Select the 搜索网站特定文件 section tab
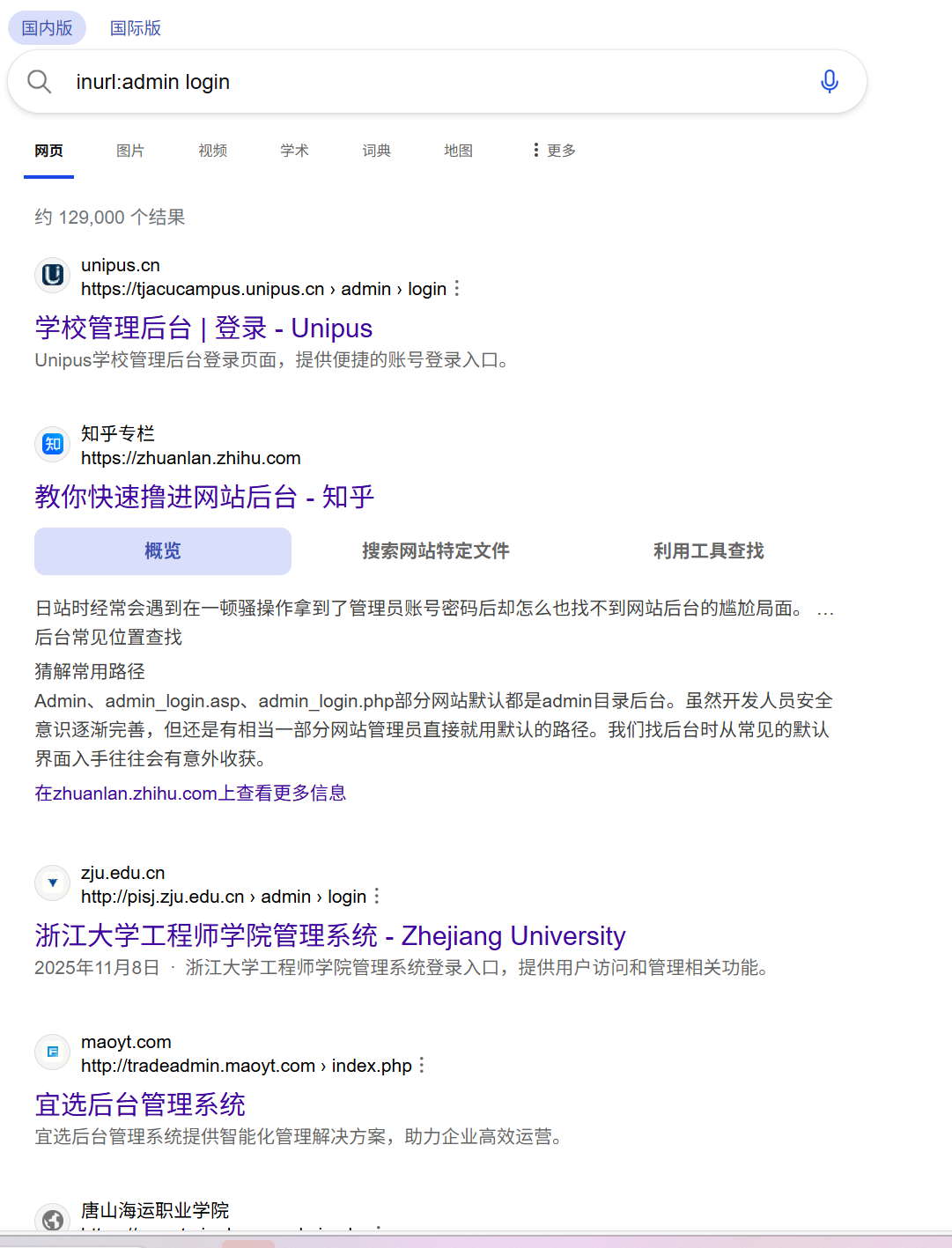 point(435,551)
